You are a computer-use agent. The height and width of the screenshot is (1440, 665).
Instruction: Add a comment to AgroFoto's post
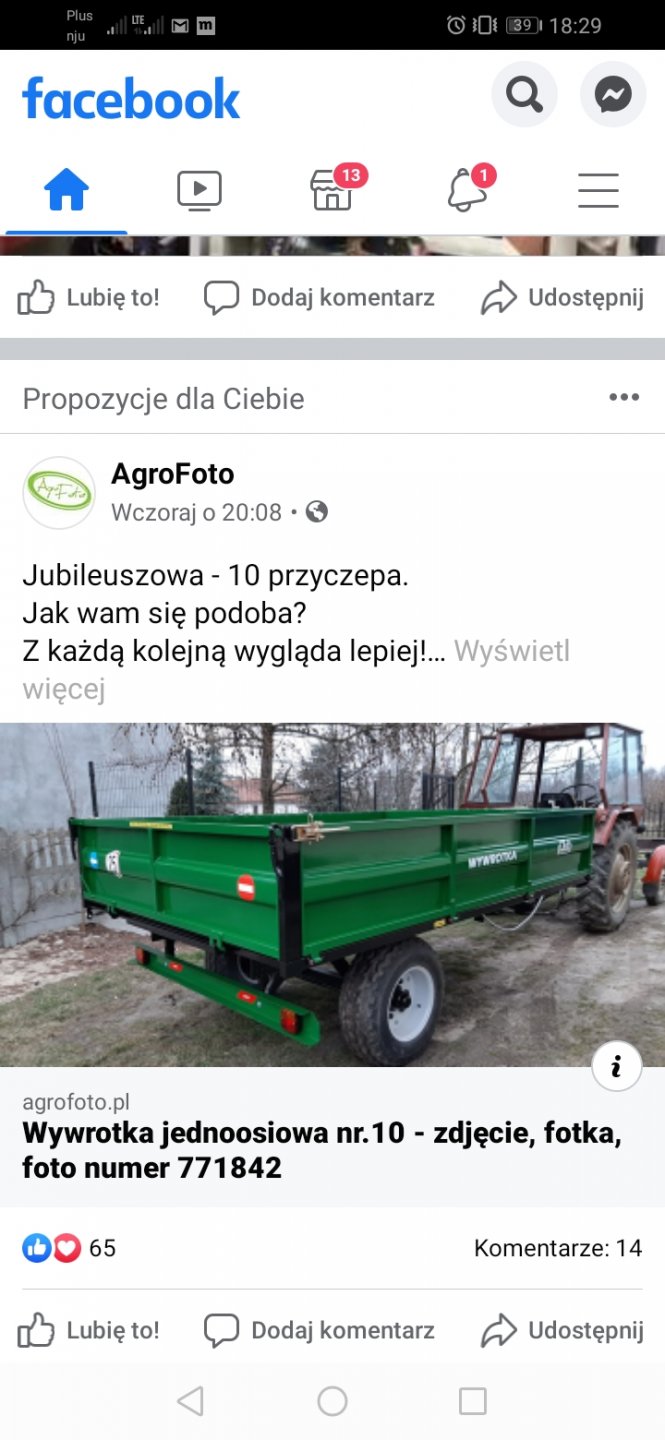[319, 1331]
